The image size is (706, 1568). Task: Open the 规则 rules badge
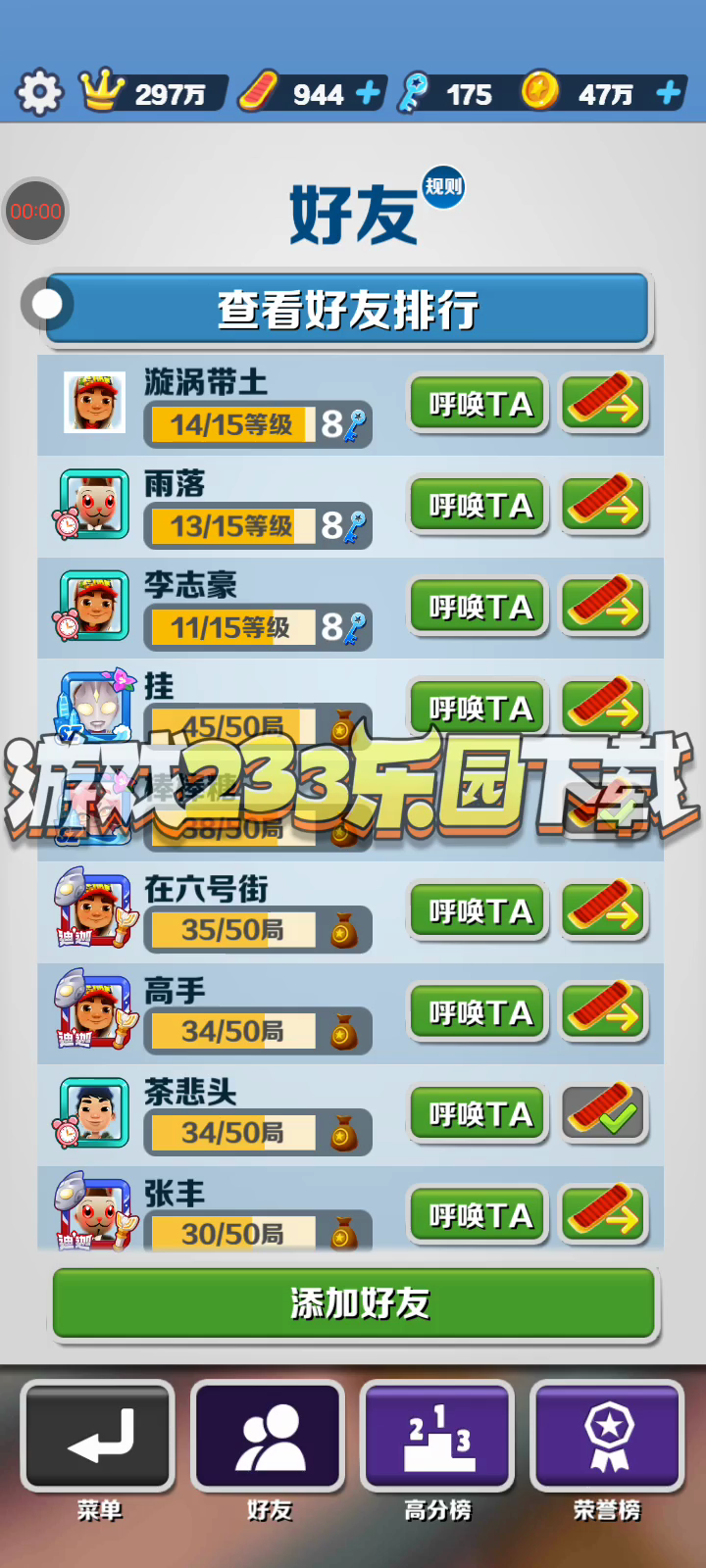[443, 186]
